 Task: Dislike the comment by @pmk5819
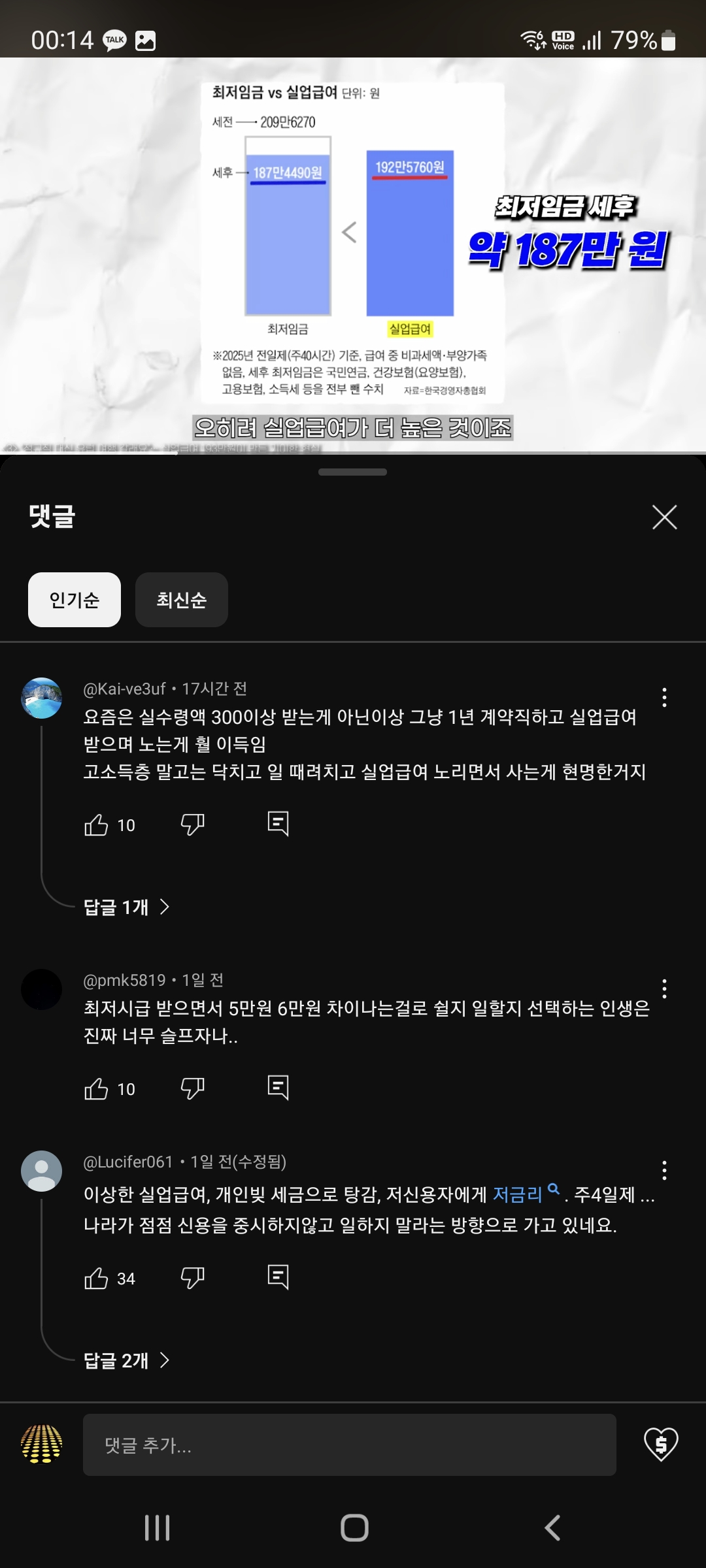point(192,1088)
